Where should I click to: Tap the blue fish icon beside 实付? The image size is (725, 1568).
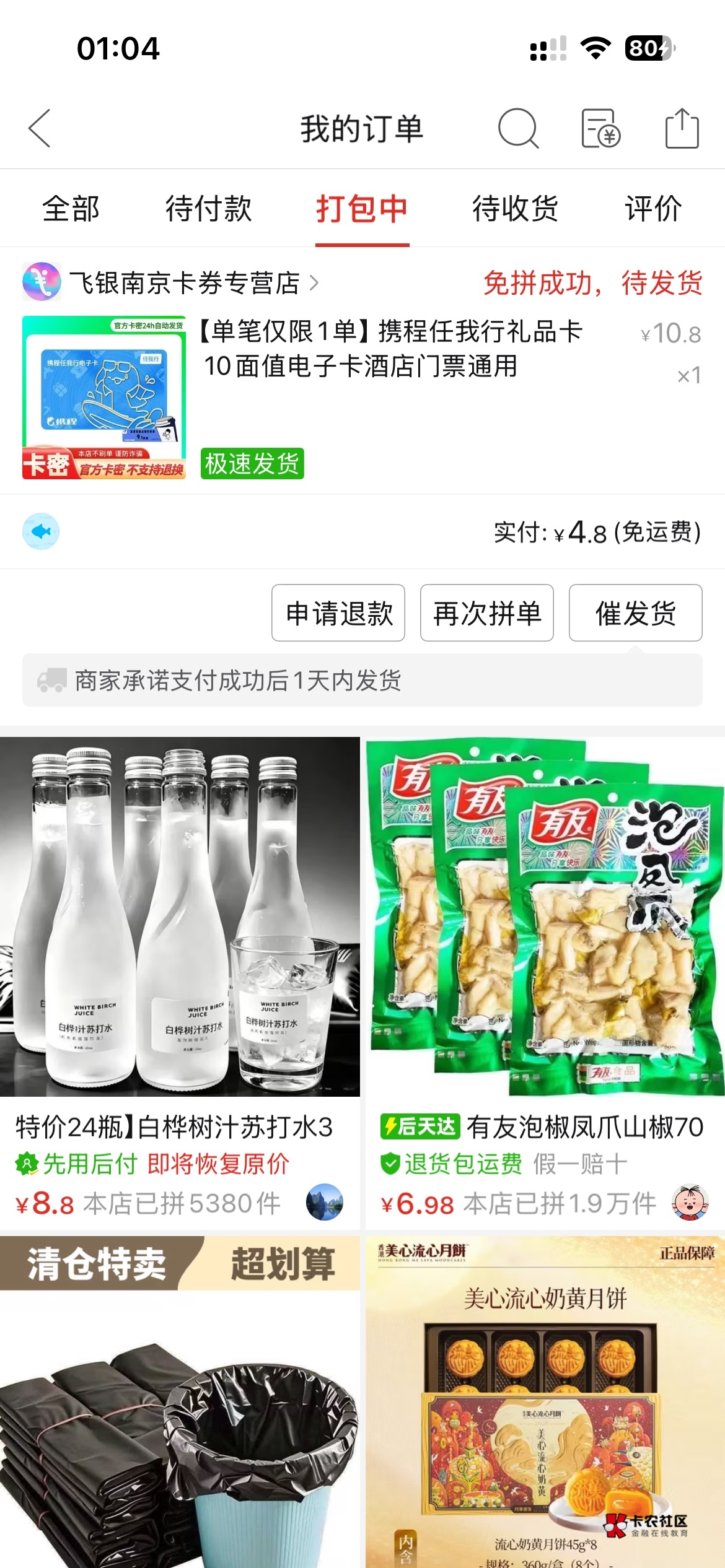click(x=41, y=531)
